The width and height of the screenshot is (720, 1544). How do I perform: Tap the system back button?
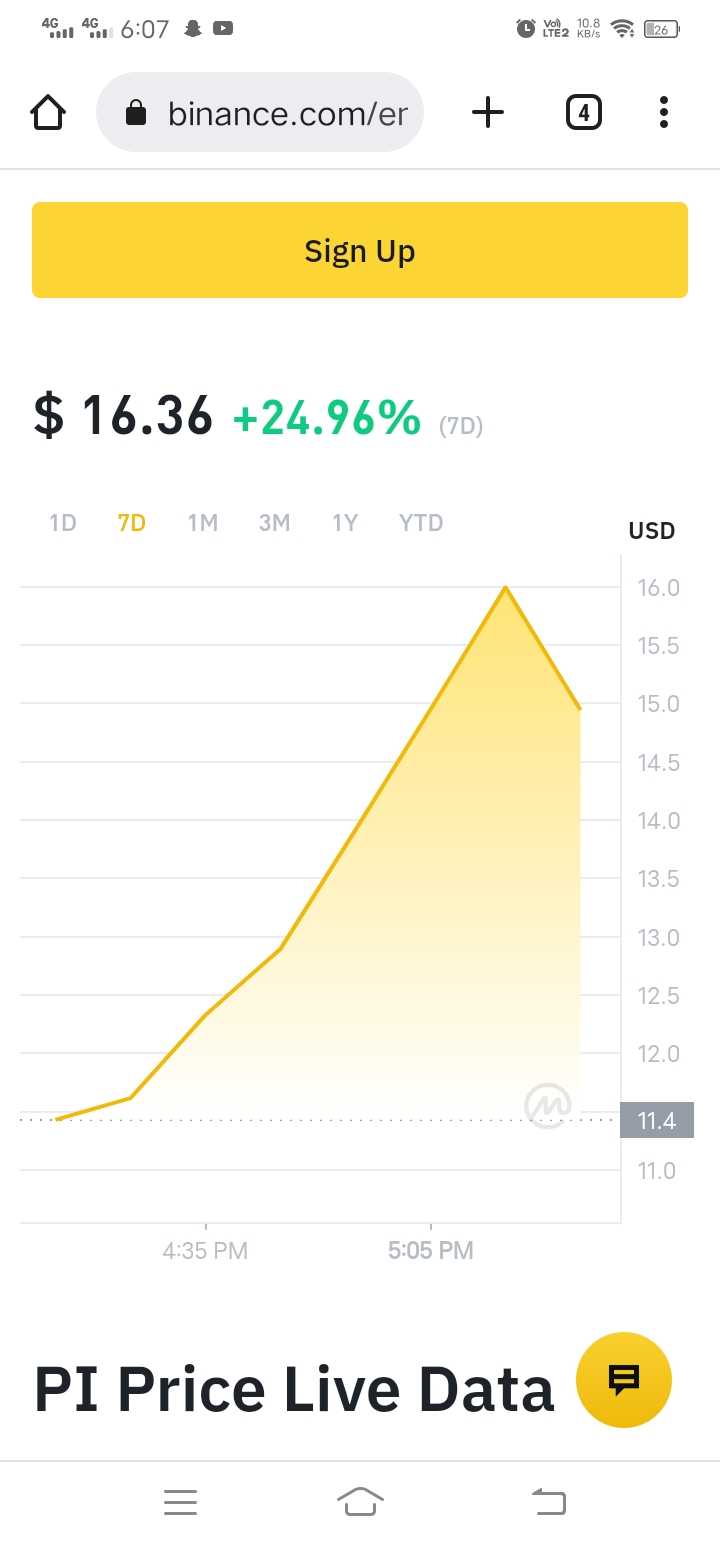[x=548, y=1501]
